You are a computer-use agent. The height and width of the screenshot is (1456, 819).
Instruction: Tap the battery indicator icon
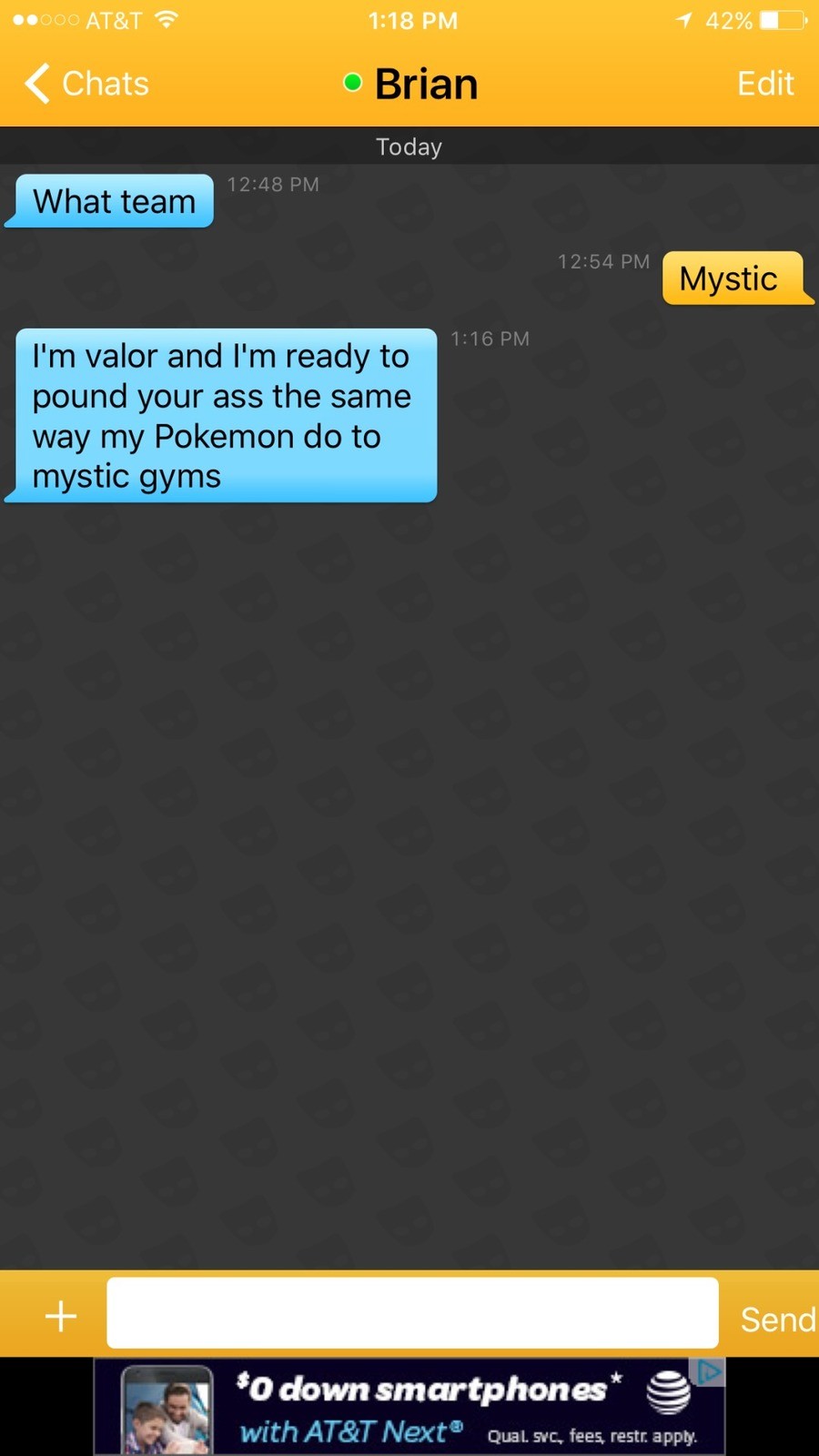pos(783,19)
